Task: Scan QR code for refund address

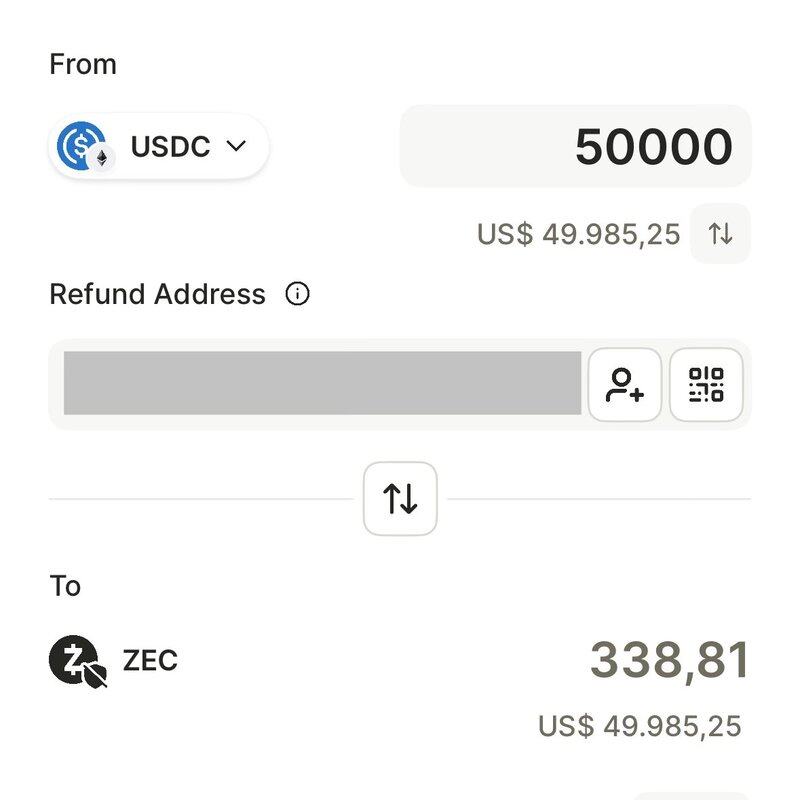Action: (706, 384)
